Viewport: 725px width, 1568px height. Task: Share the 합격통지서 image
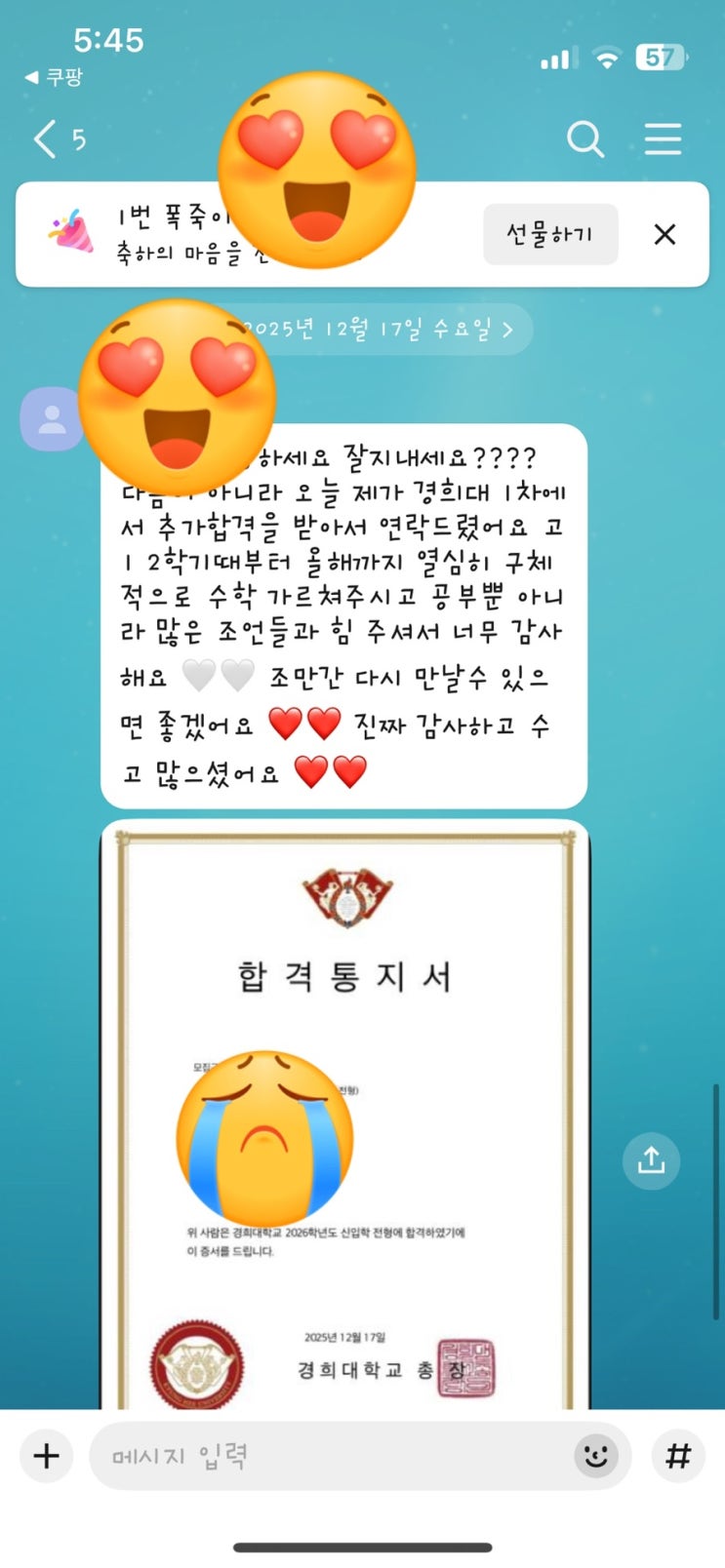click(651, 1160)
